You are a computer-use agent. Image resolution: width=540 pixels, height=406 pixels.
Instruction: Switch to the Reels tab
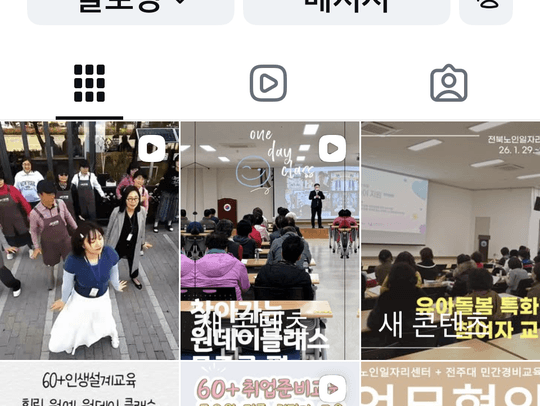[268, 83]
